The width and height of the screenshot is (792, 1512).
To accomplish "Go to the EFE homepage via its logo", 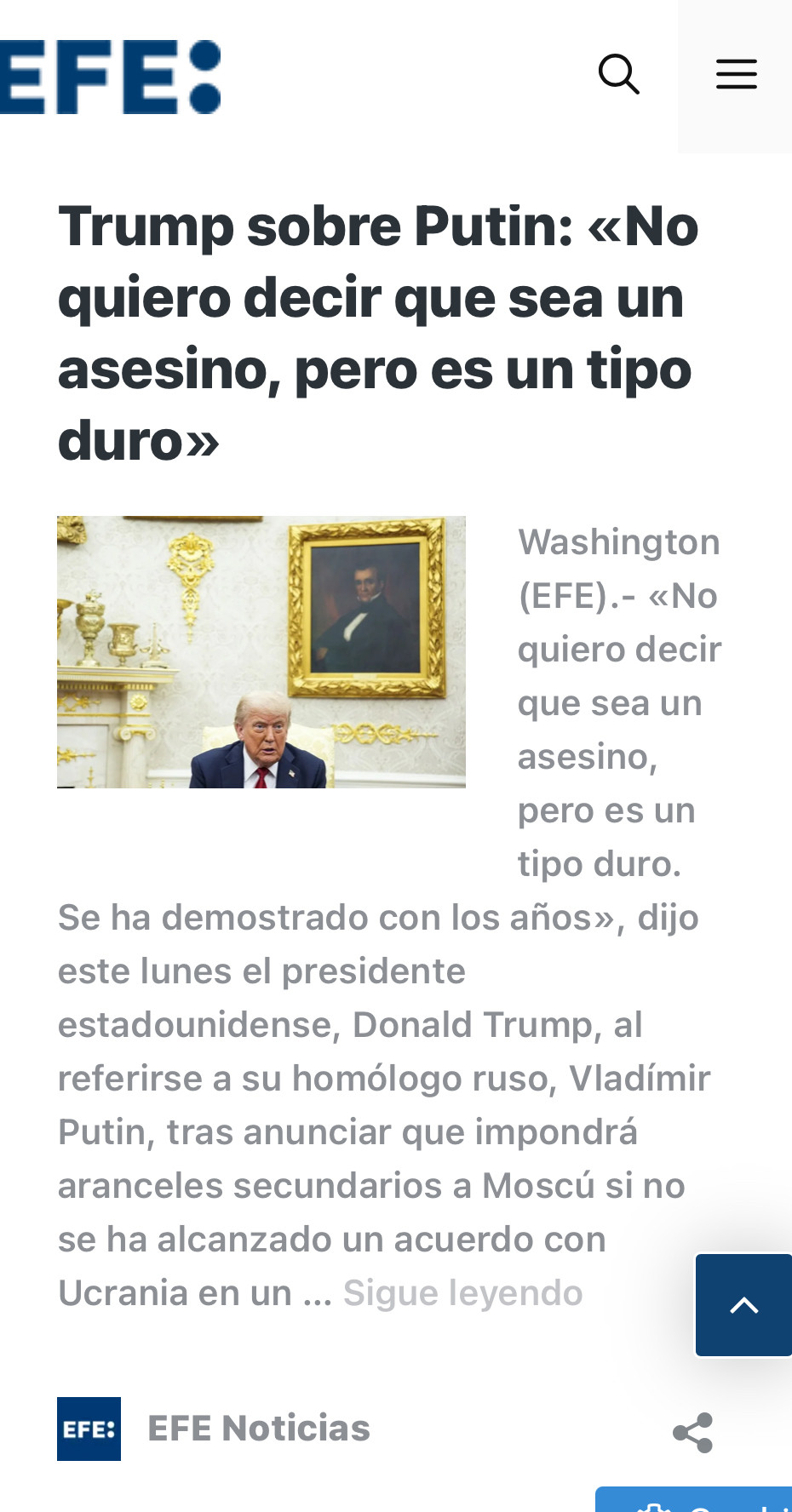I will (111, 77).
